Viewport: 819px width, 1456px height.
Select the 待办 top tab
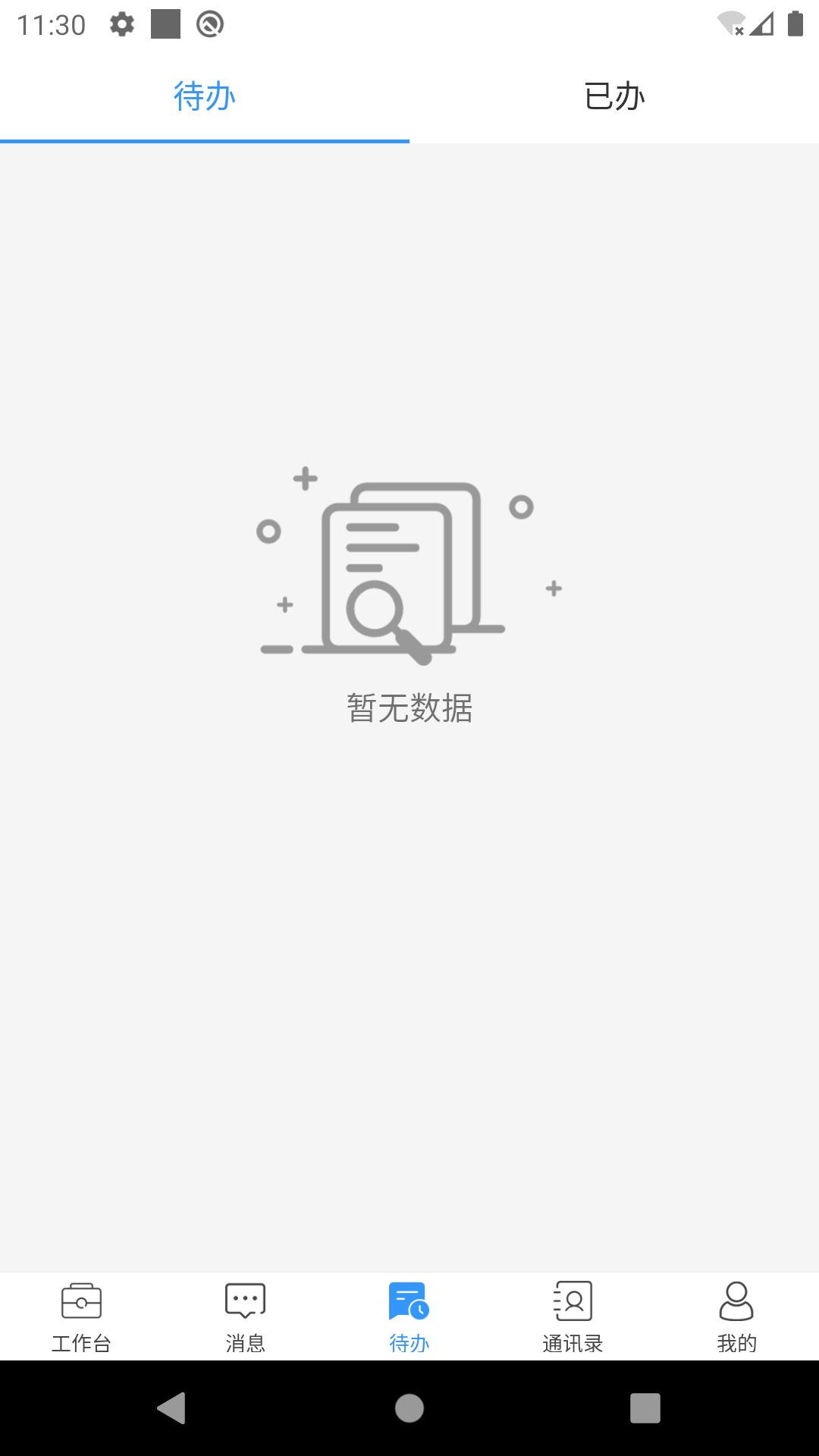[205, 97]
